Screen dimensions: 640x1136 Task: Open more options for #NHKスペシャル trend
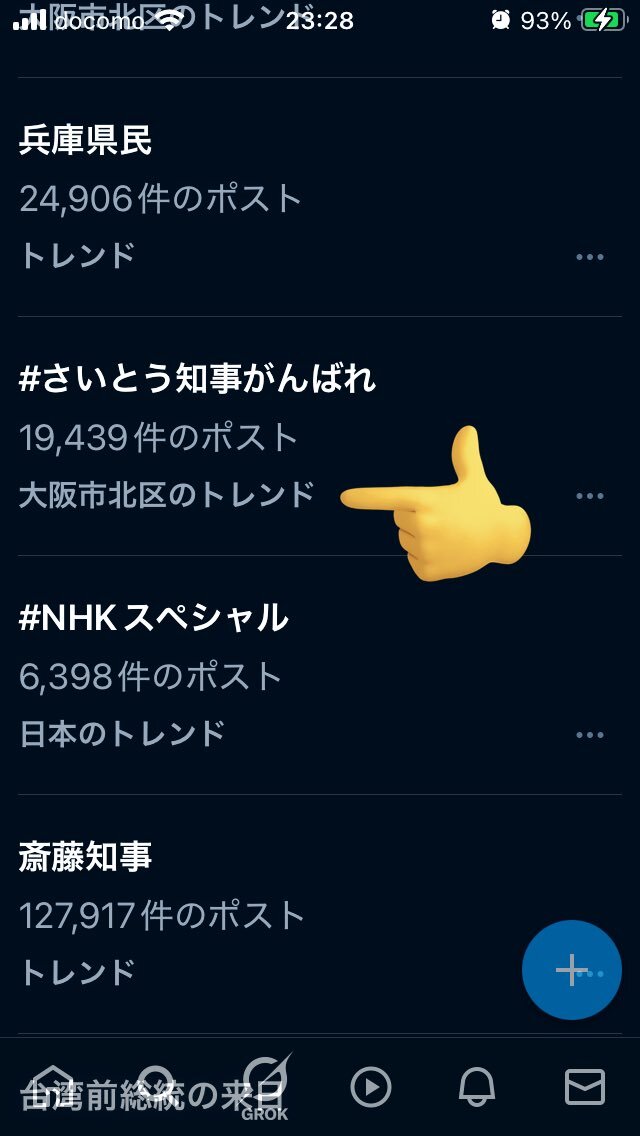tap(590, 735)
